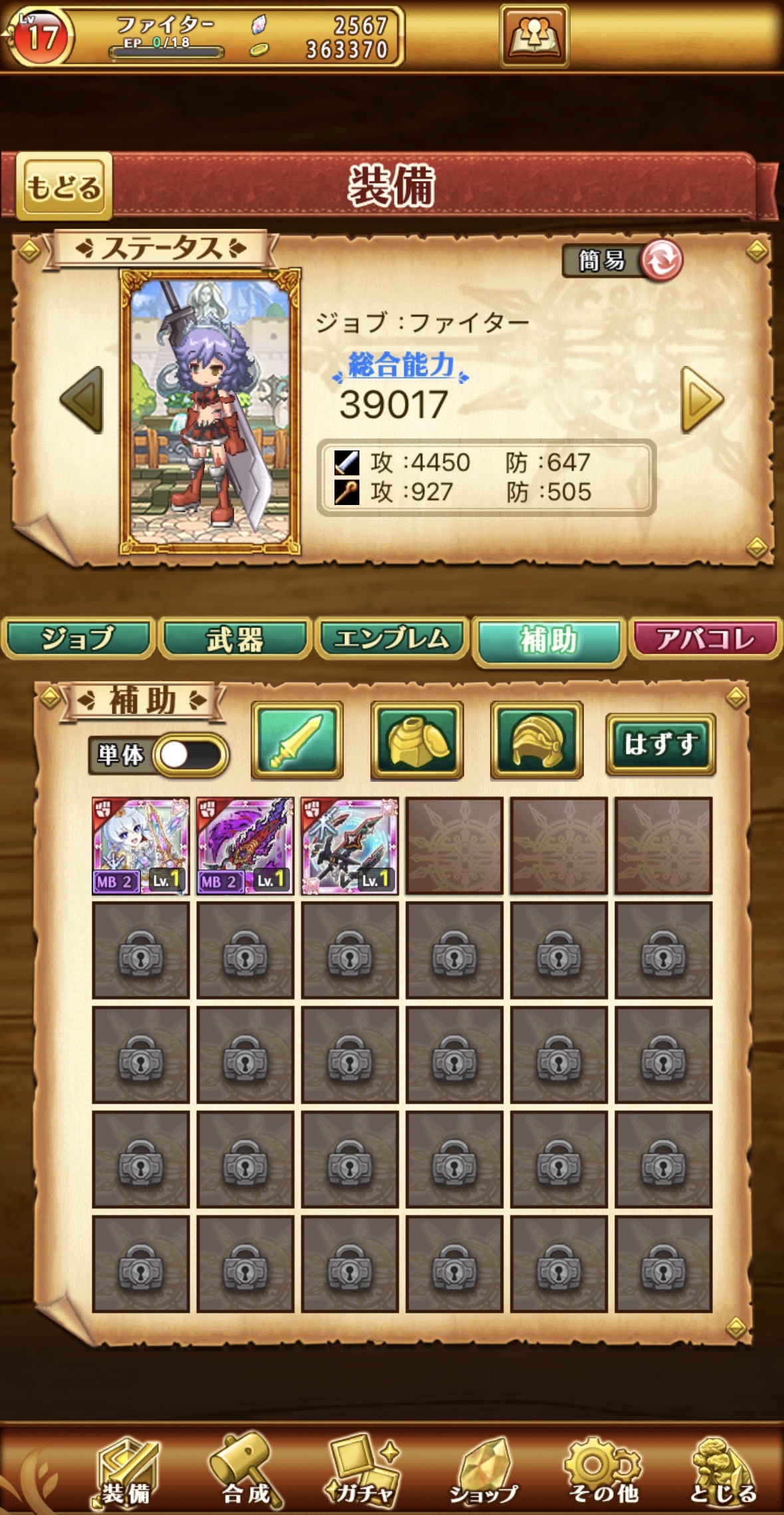Switch to the ジョブ tab

[x=78, y=639]
